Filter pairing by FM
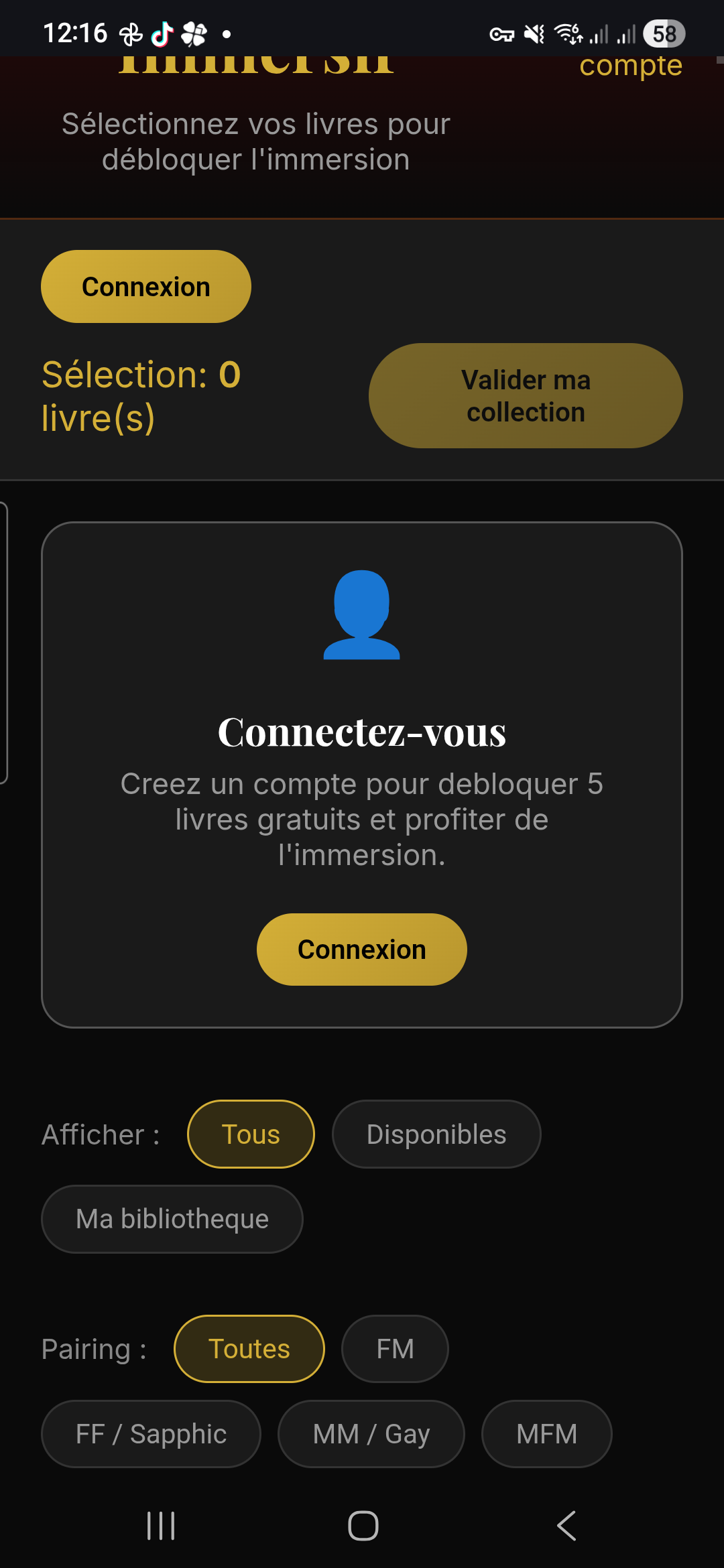The height and width of the screenshot is (1568, 724). (395, 1349)
